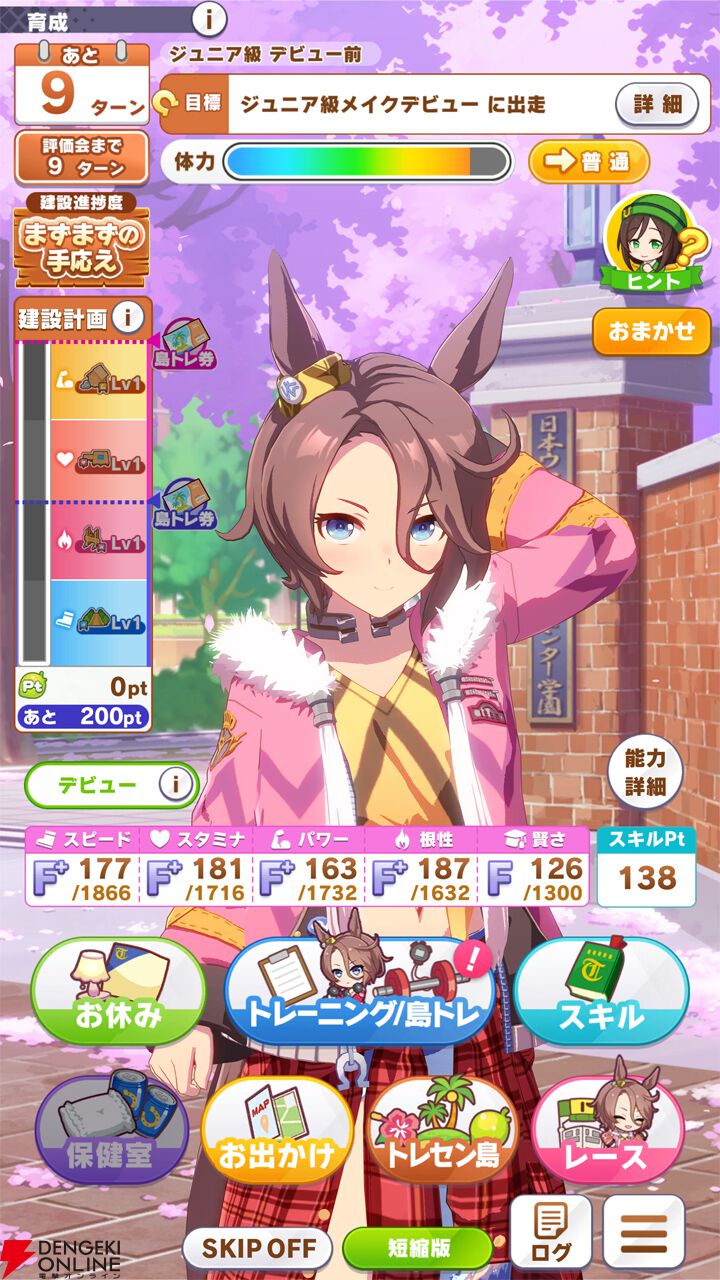Image resolution: width=720 pixels, height=1280 pixels.
Task: Open the info icon next to 育成
Action: pos(208,18)
